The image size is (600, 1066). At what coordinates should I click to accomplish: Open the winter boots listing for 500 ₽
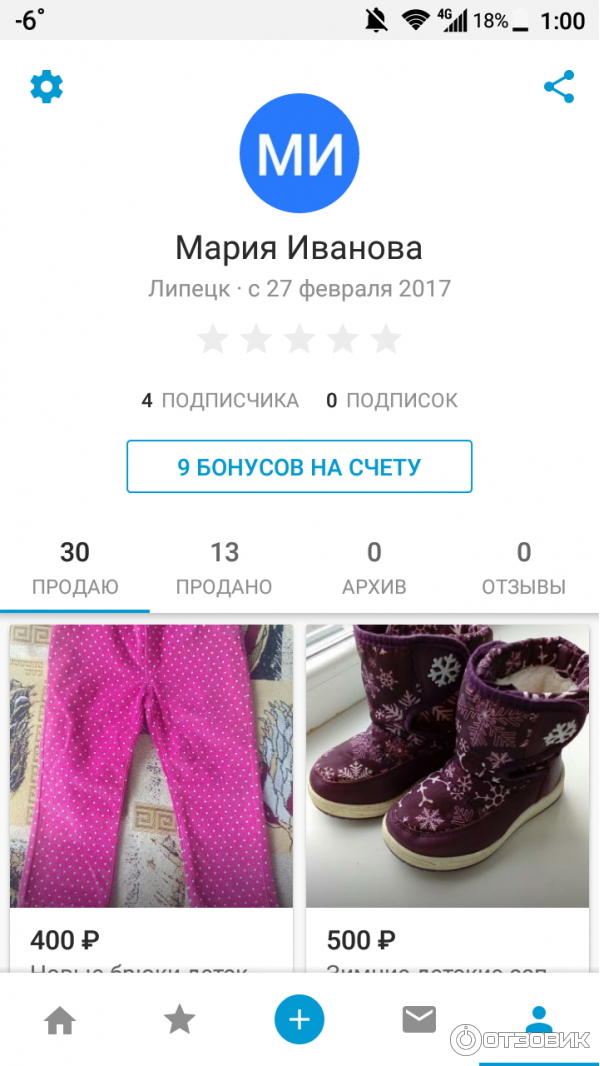447,780
